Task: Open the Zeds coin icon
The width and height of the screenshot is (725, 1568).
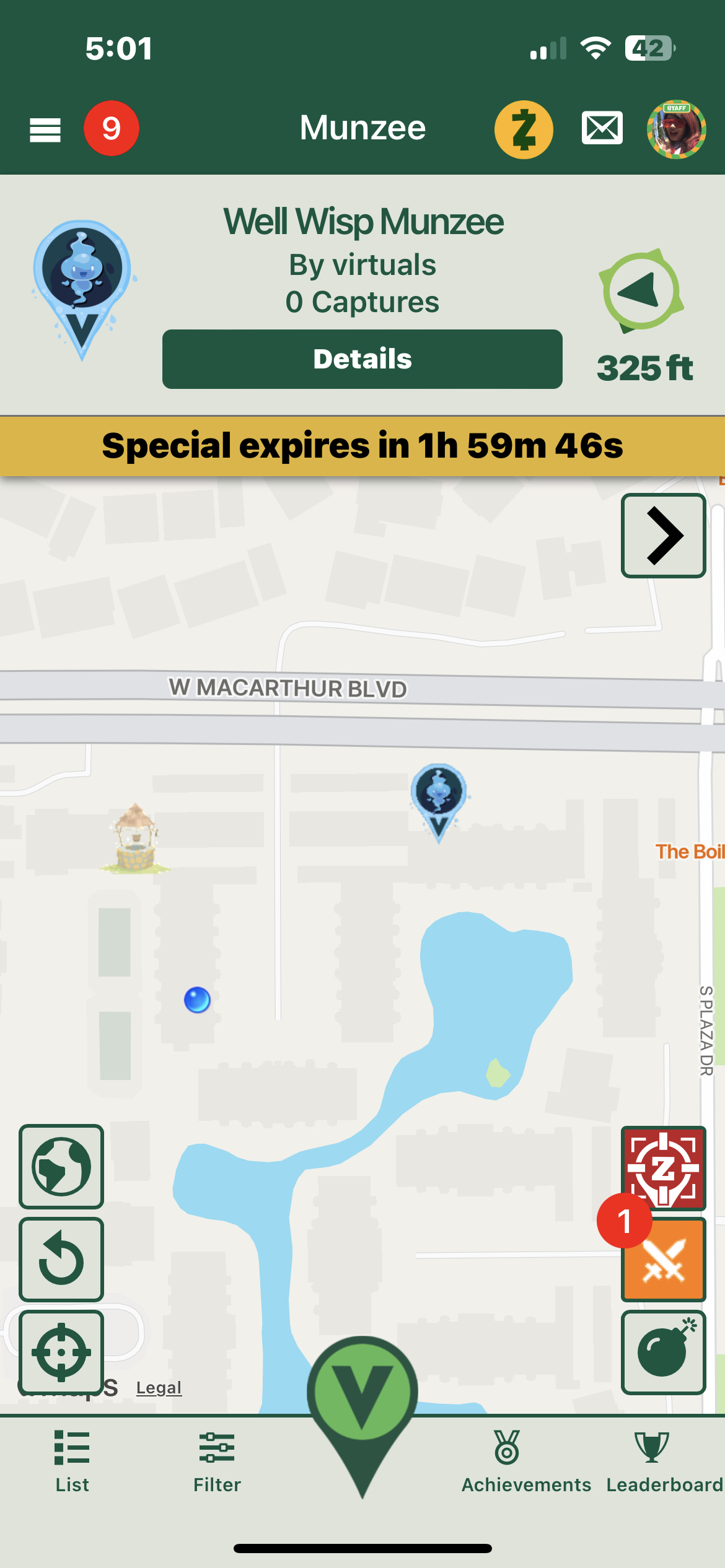Action: [524, 129]
